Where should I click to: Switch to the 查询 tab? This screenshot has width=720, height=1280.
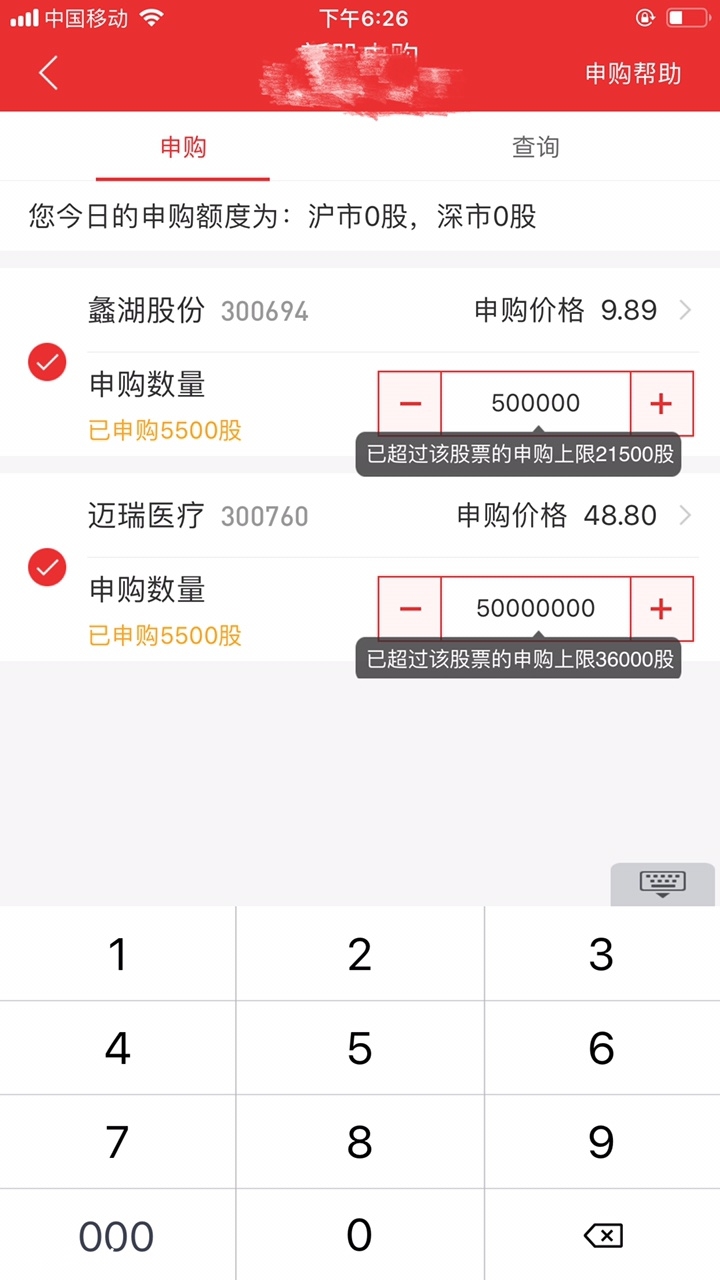coord(535,147)
